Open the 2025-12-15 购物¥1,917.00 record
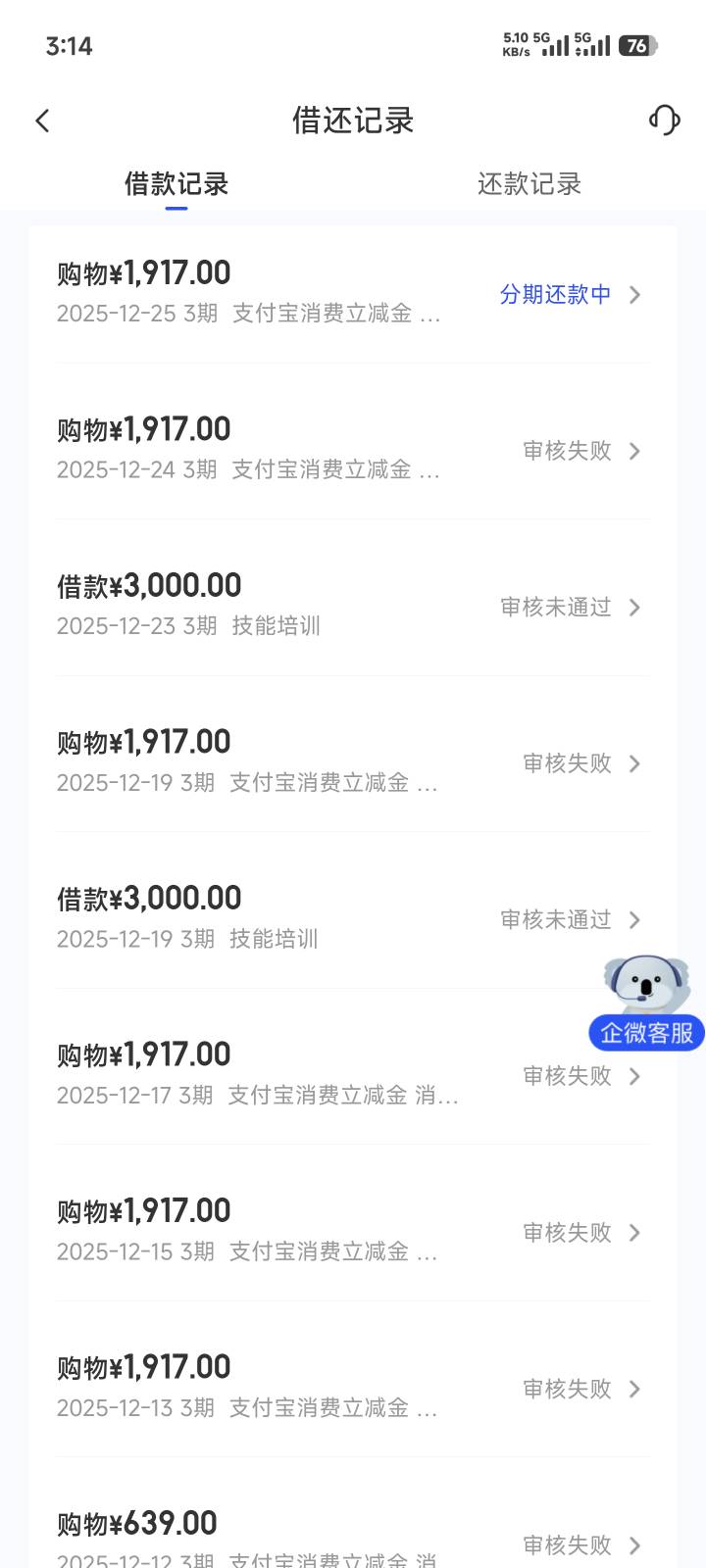The height and width of the screenshot is (1568, 706). tap(353, 1231)
